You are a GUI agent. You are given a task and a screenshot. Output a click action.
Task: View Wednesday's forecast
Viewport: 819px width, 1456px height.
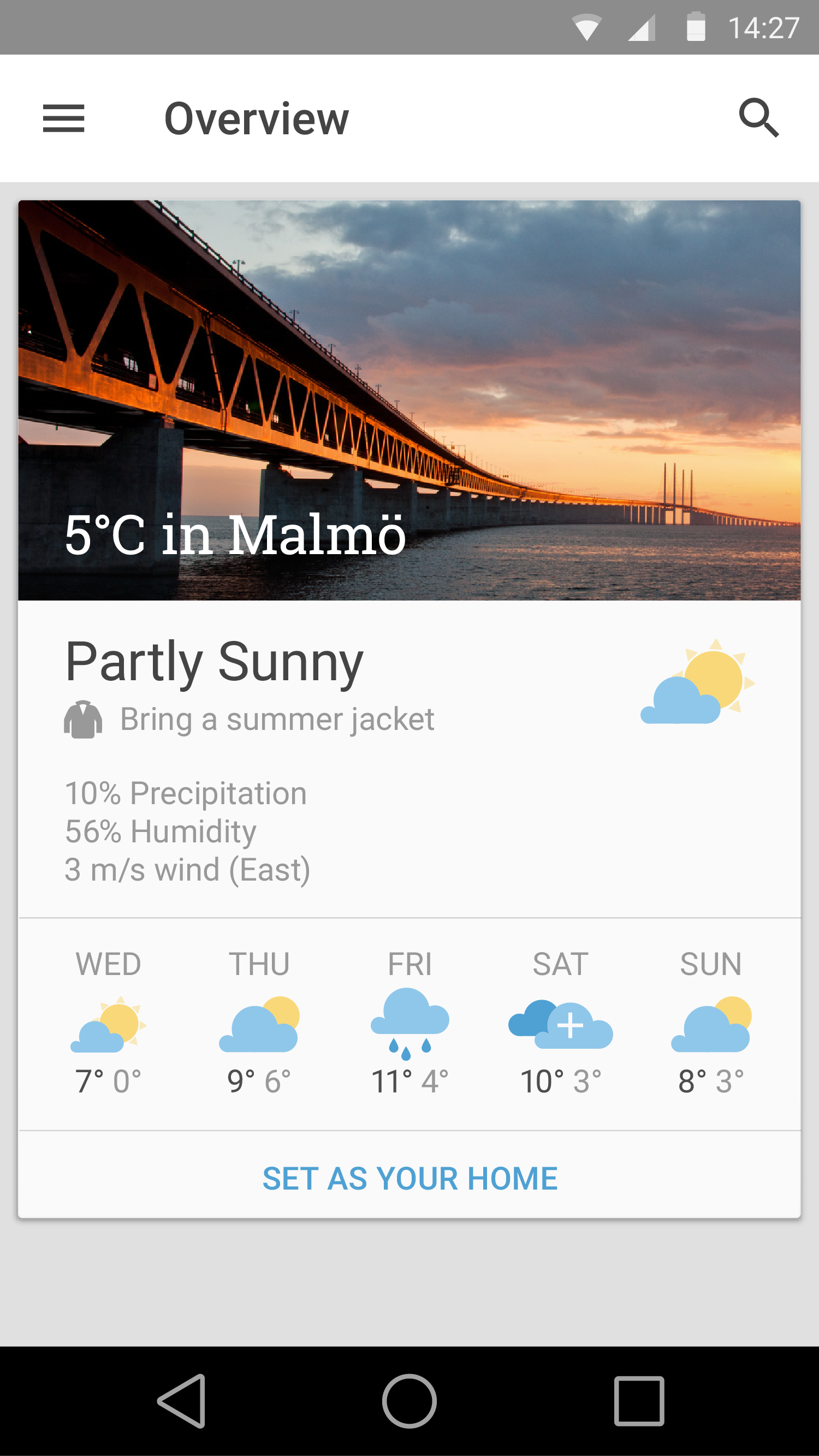coord(108,1023)
